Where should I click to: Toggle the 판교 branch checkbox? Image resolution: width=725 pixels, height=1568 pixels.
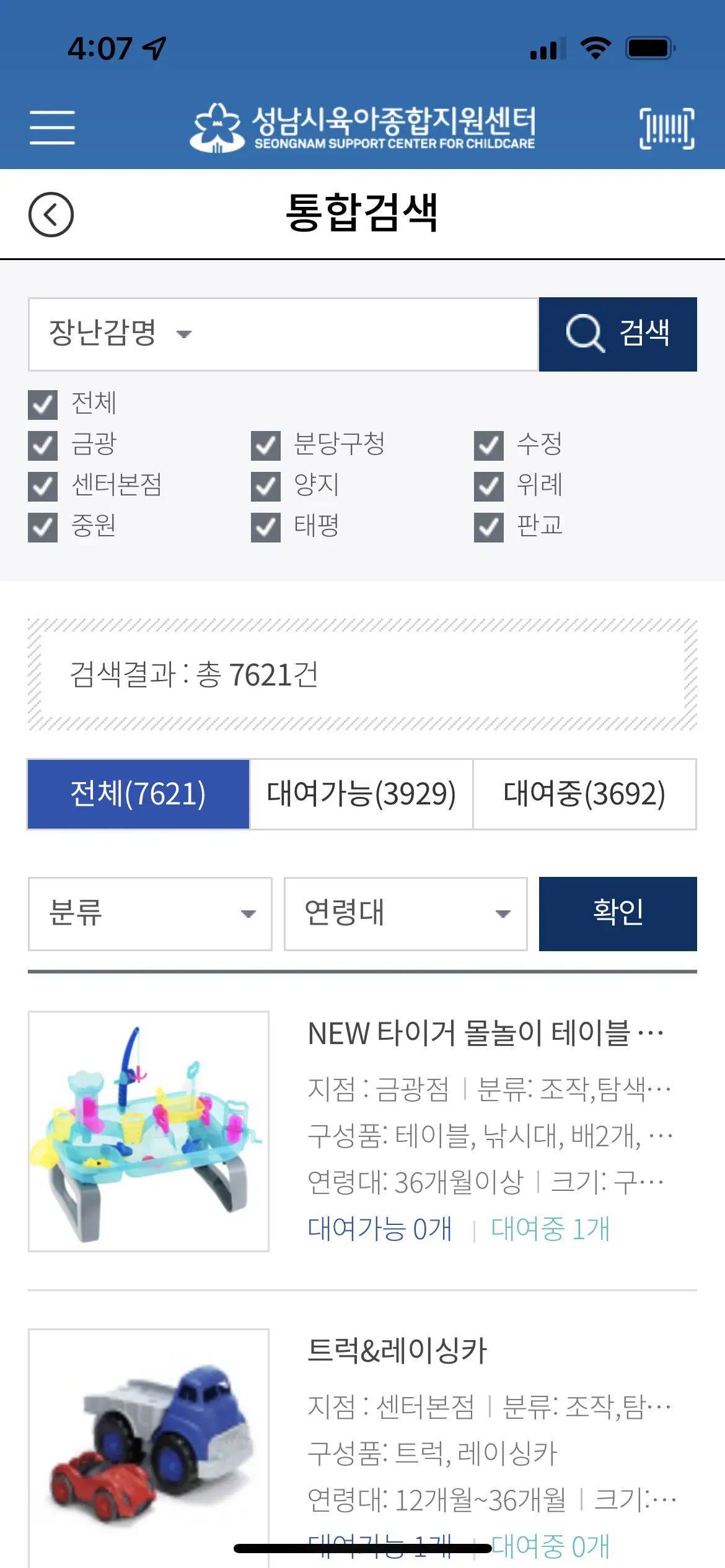pos(489,527)
